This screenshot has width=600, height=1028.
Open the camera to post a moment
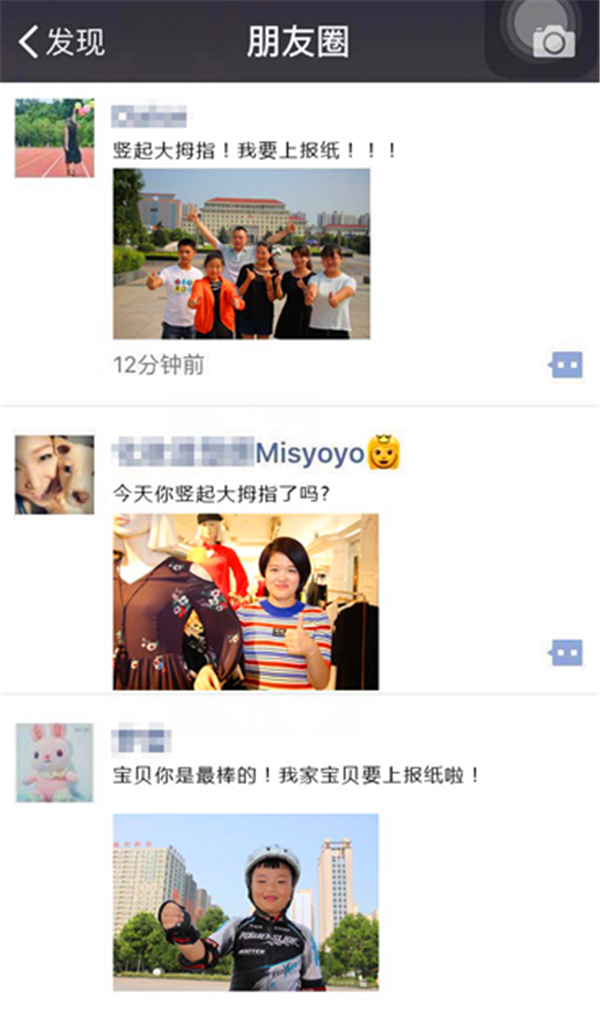point(553,41)
